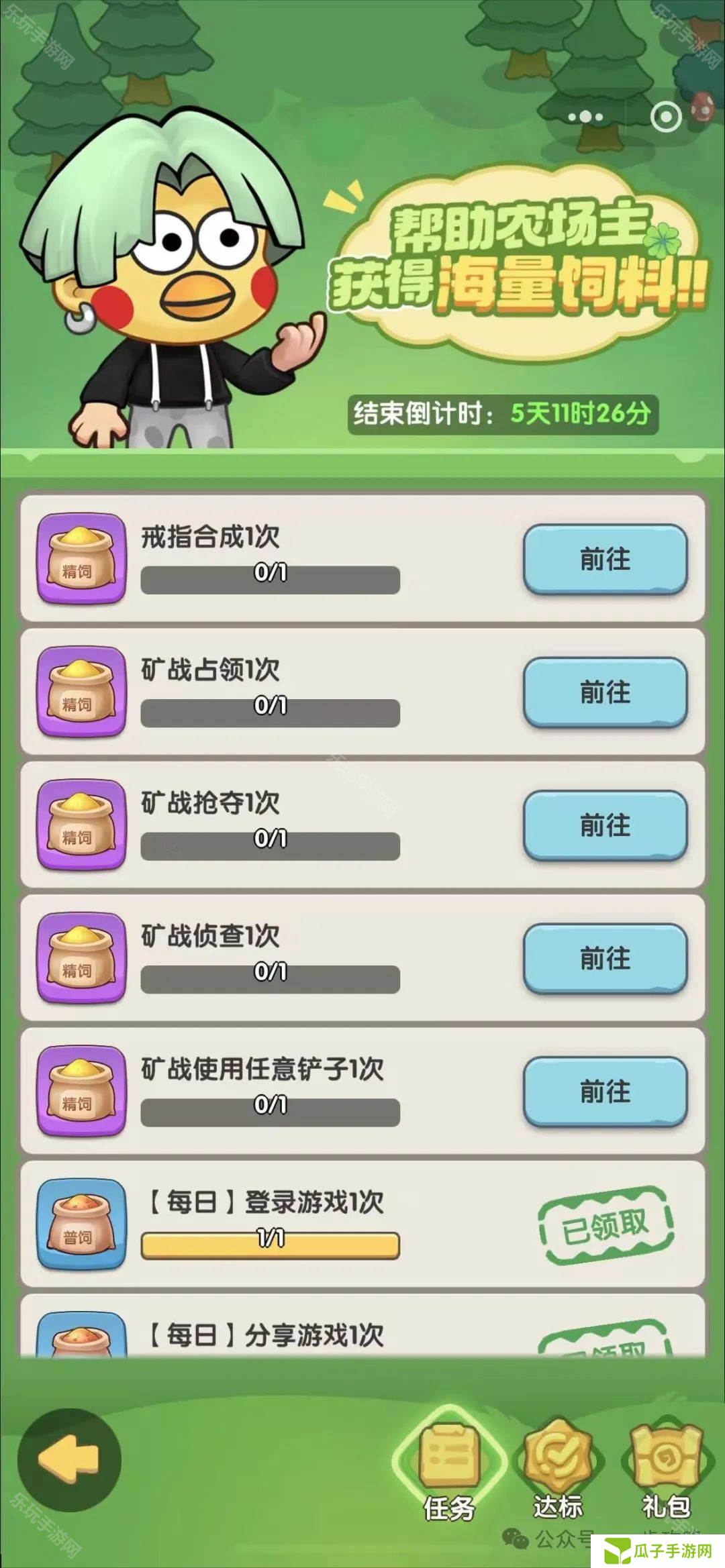Tap 前往 for 矿战使用任意铲子1次
The image size is (725, 1568).
point(605,1091)
